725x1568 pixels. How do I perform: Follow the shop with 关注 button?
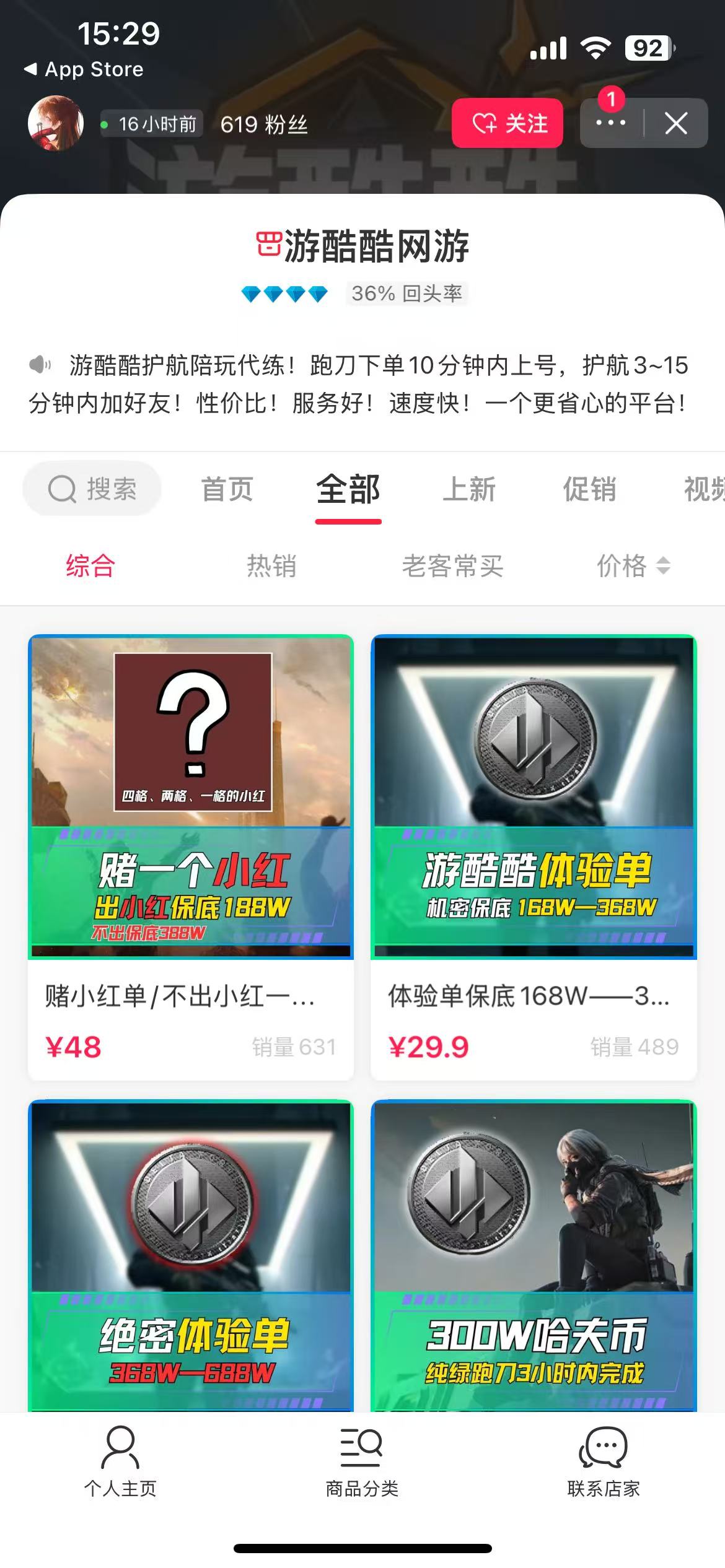click(x=507, y=123)
